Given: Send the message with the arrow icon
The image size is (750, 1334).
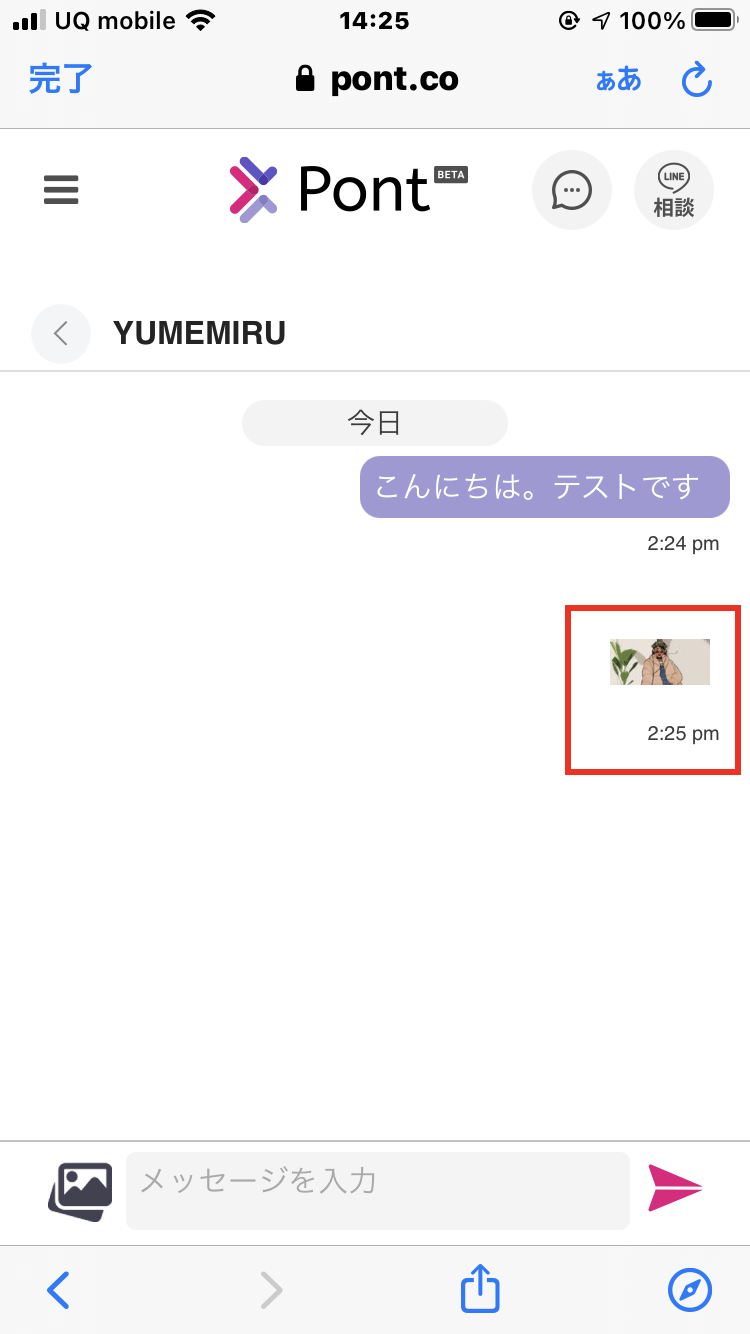Looking at the screenshot, I should [x=675, y=1188].
